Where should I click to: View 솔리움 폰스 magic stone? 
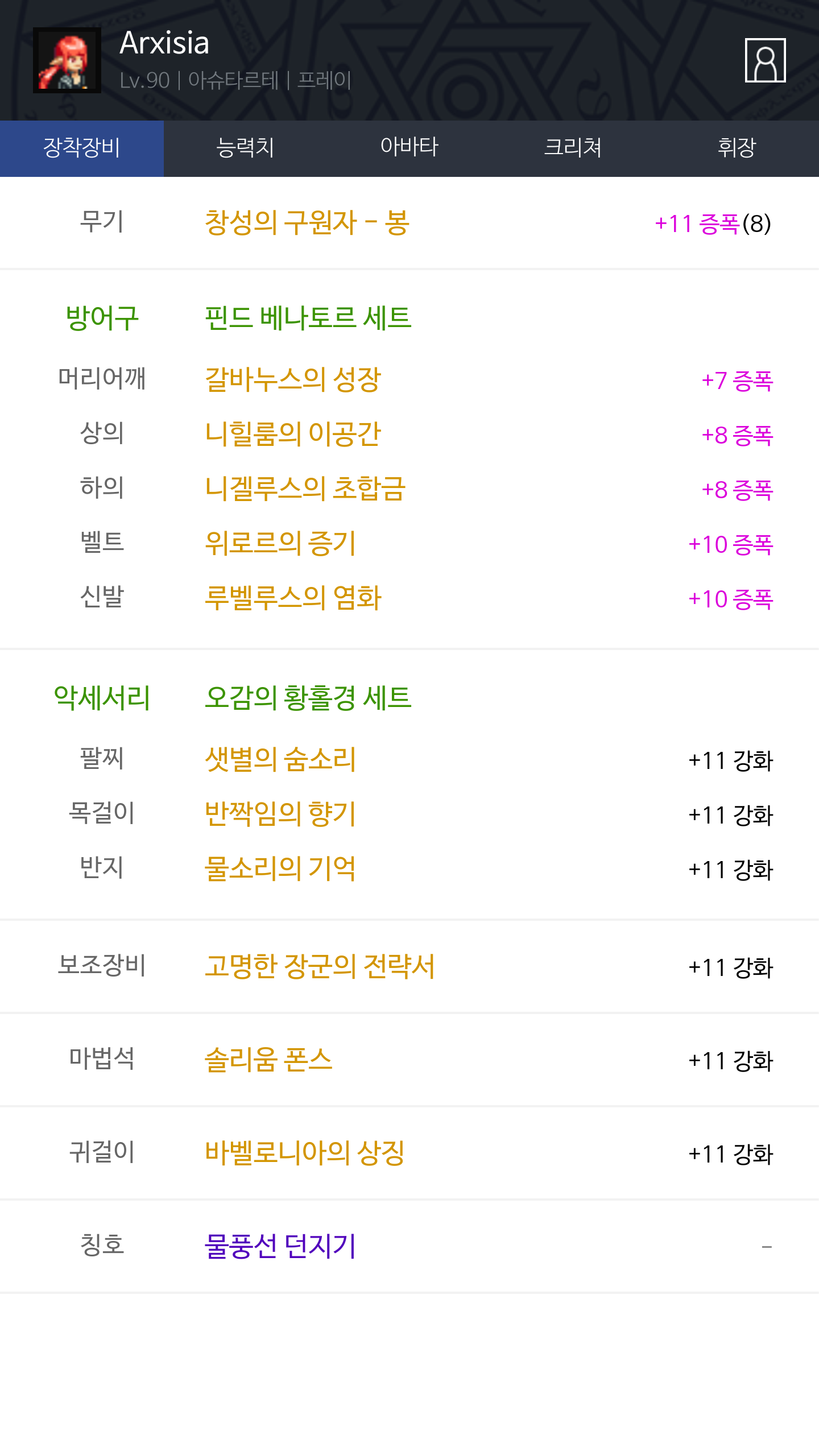(x=268, y=1060)
